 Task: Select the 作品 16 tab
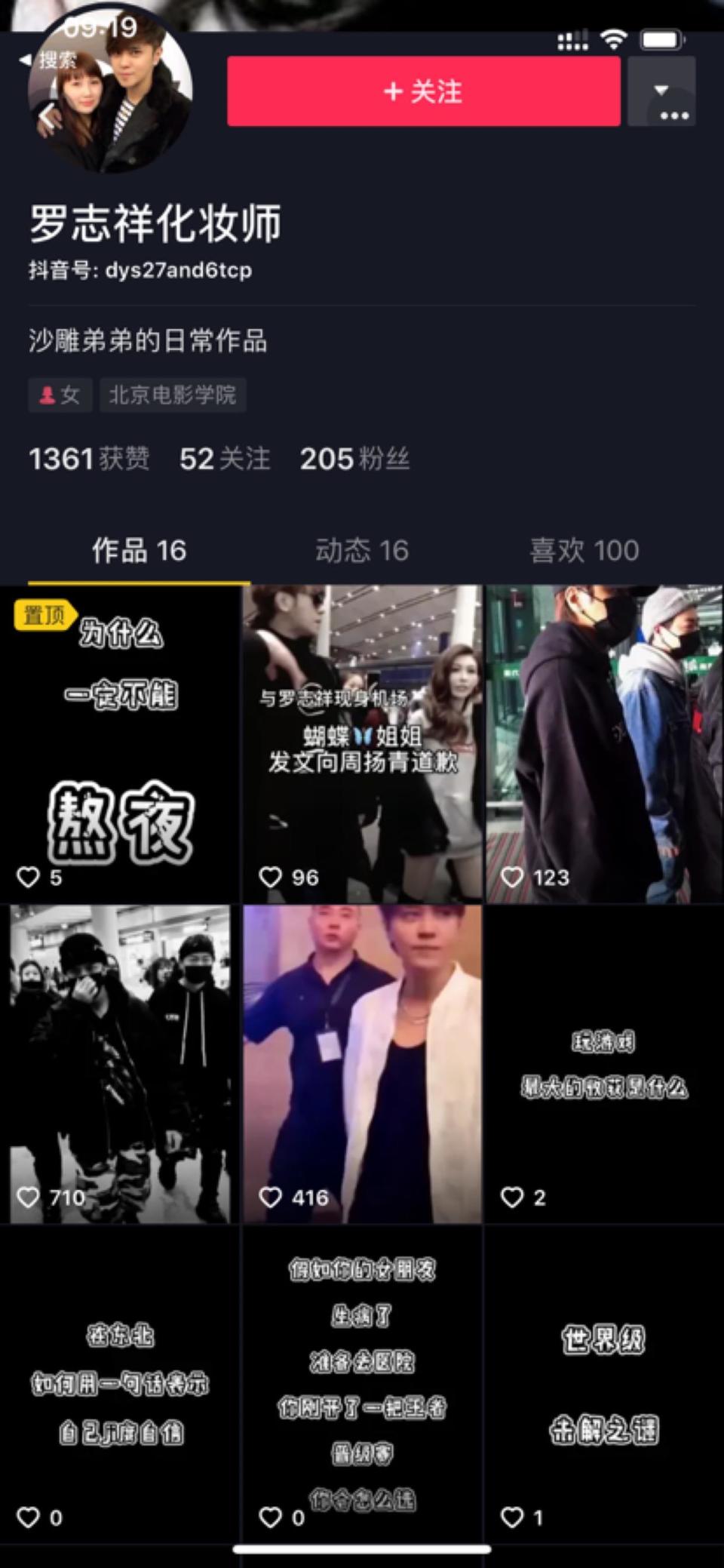pos(139,551)
